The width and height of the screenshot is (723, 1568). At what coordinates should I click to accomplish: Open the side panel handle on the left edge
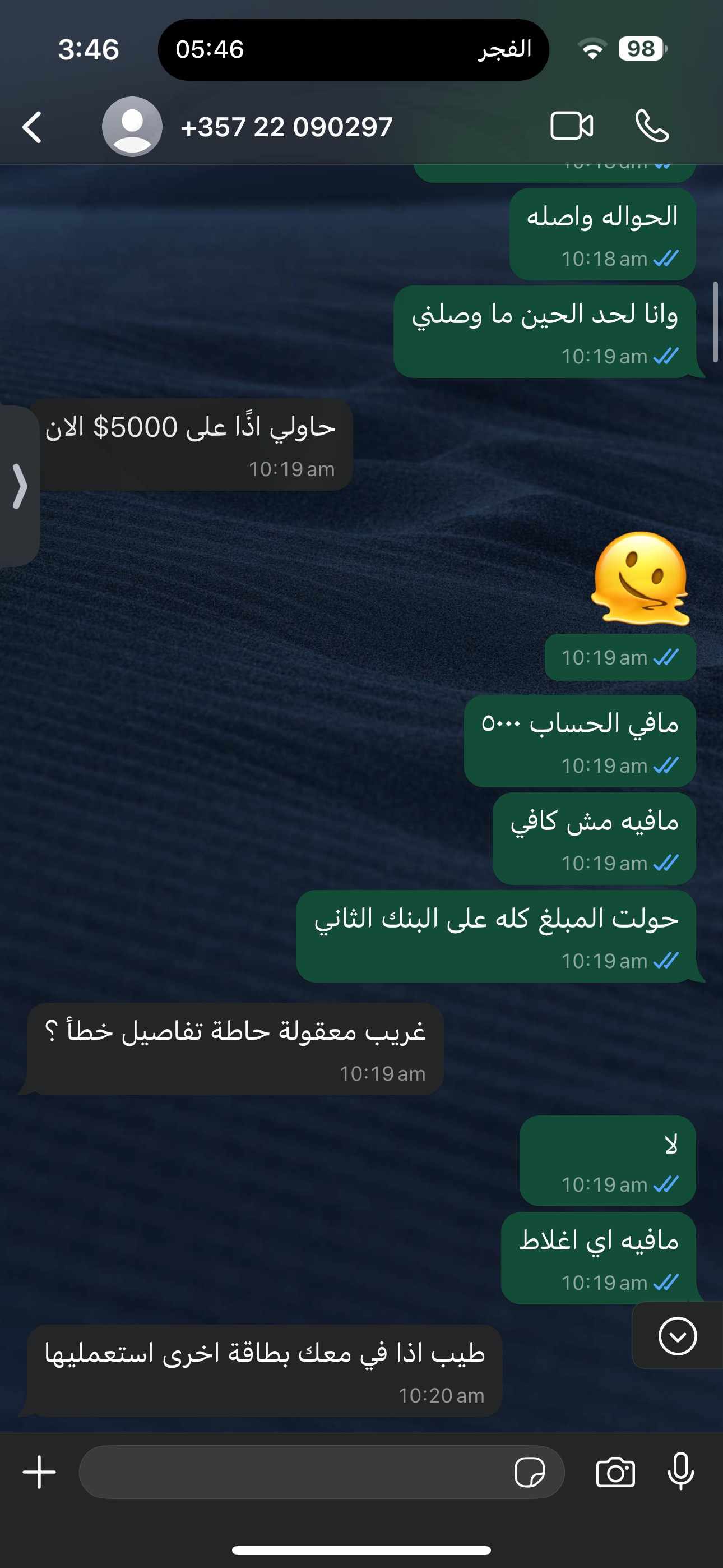tap(20, 486)
